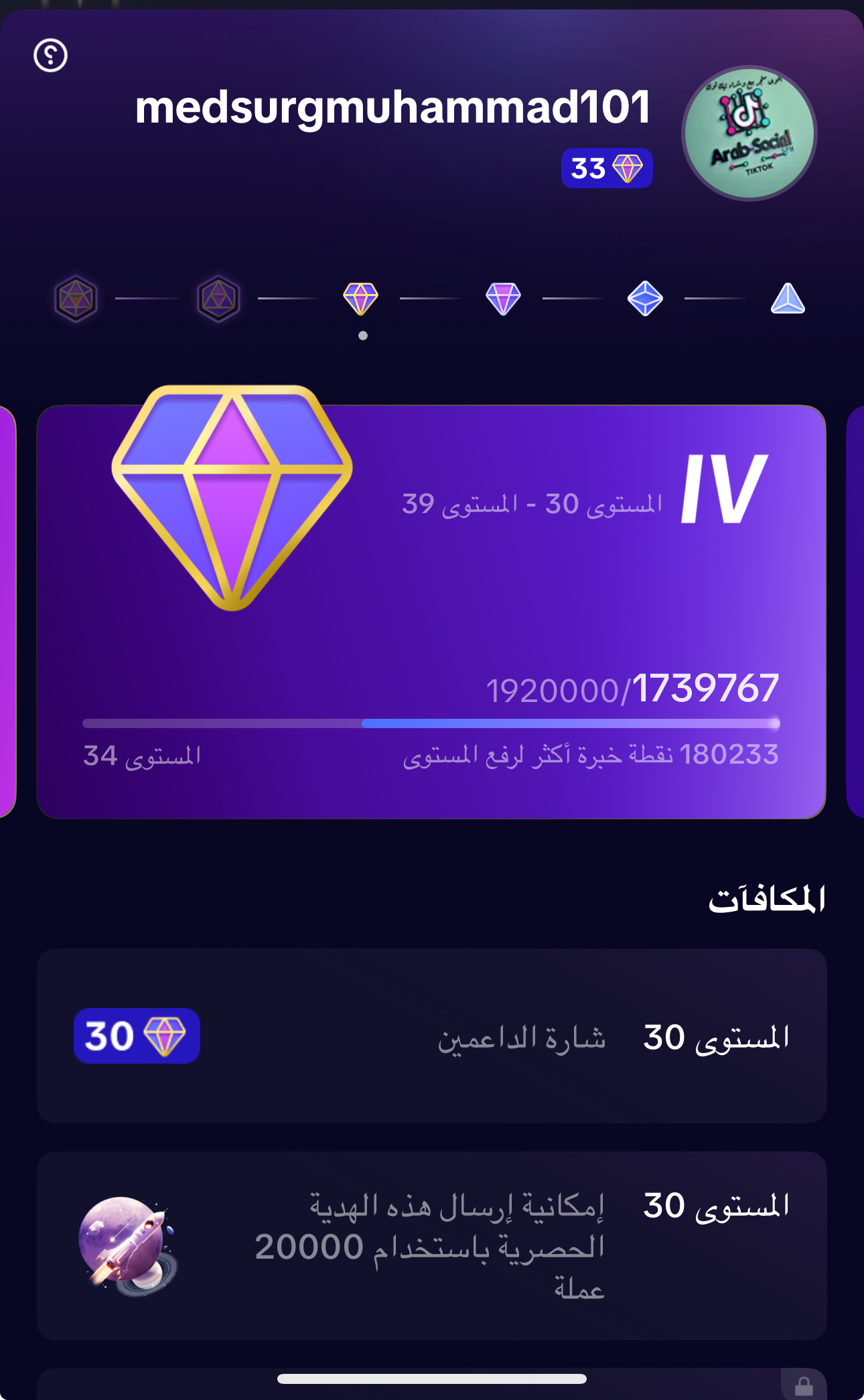Select the blue octahedron tier badge
The width and height of the screenshot is (864, 1400).
click(645, 299)
